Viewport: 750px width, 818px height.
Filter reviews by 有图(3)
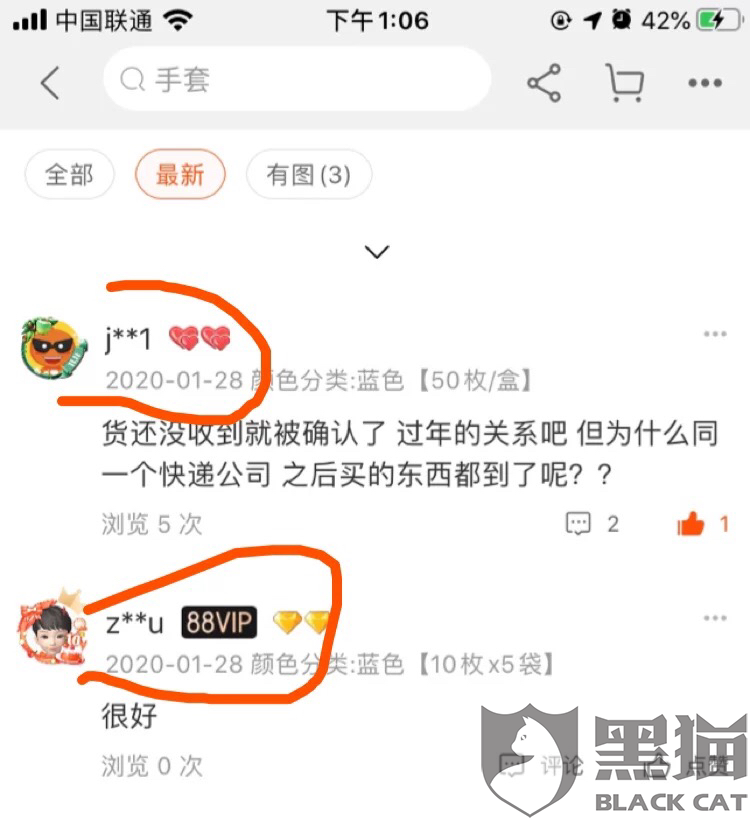[x=308, y=176]
